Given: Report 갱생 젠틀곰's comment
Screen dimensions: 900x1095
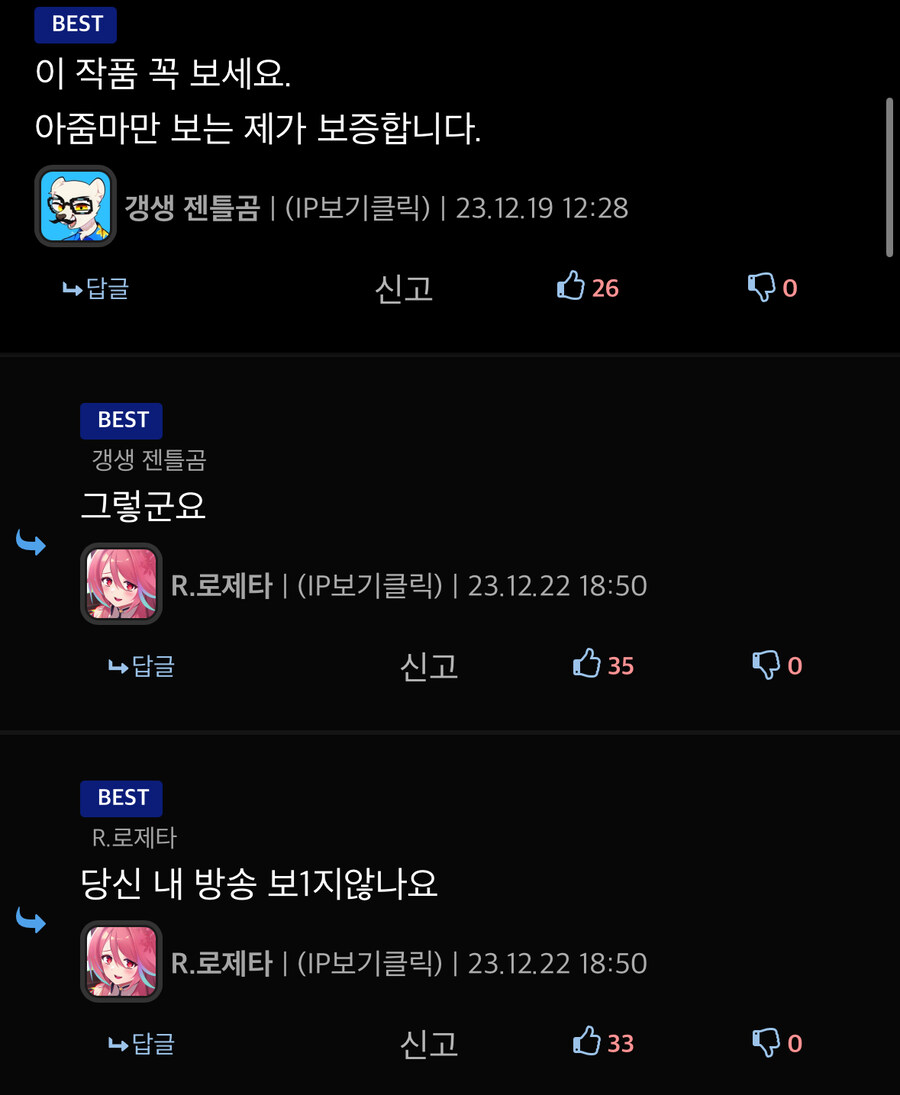Looking at the screenshot, I should (404, 289).
